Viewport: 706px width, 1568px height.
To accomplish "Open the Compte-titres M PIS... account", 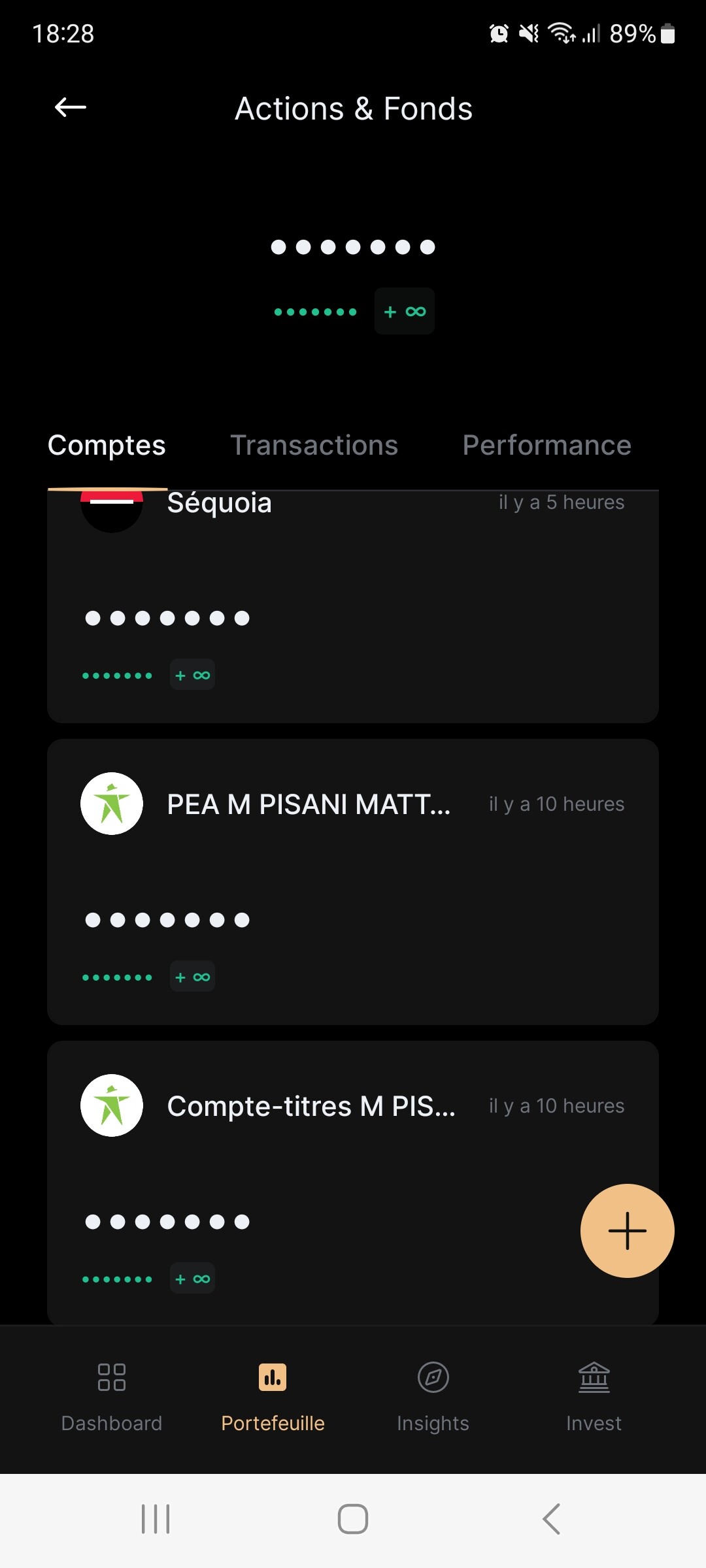I will pyautogui.click(x=353, y=1183).
